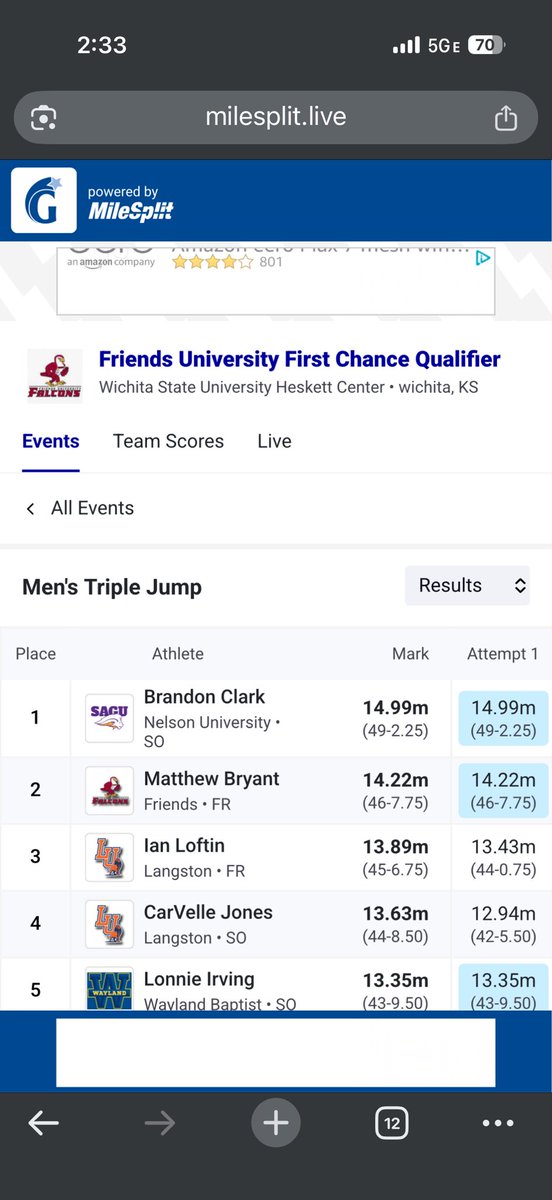Viewport: 552px width, 1200px height.
Task: Switch to the Team Scores tab
Action: coord(168,441)
